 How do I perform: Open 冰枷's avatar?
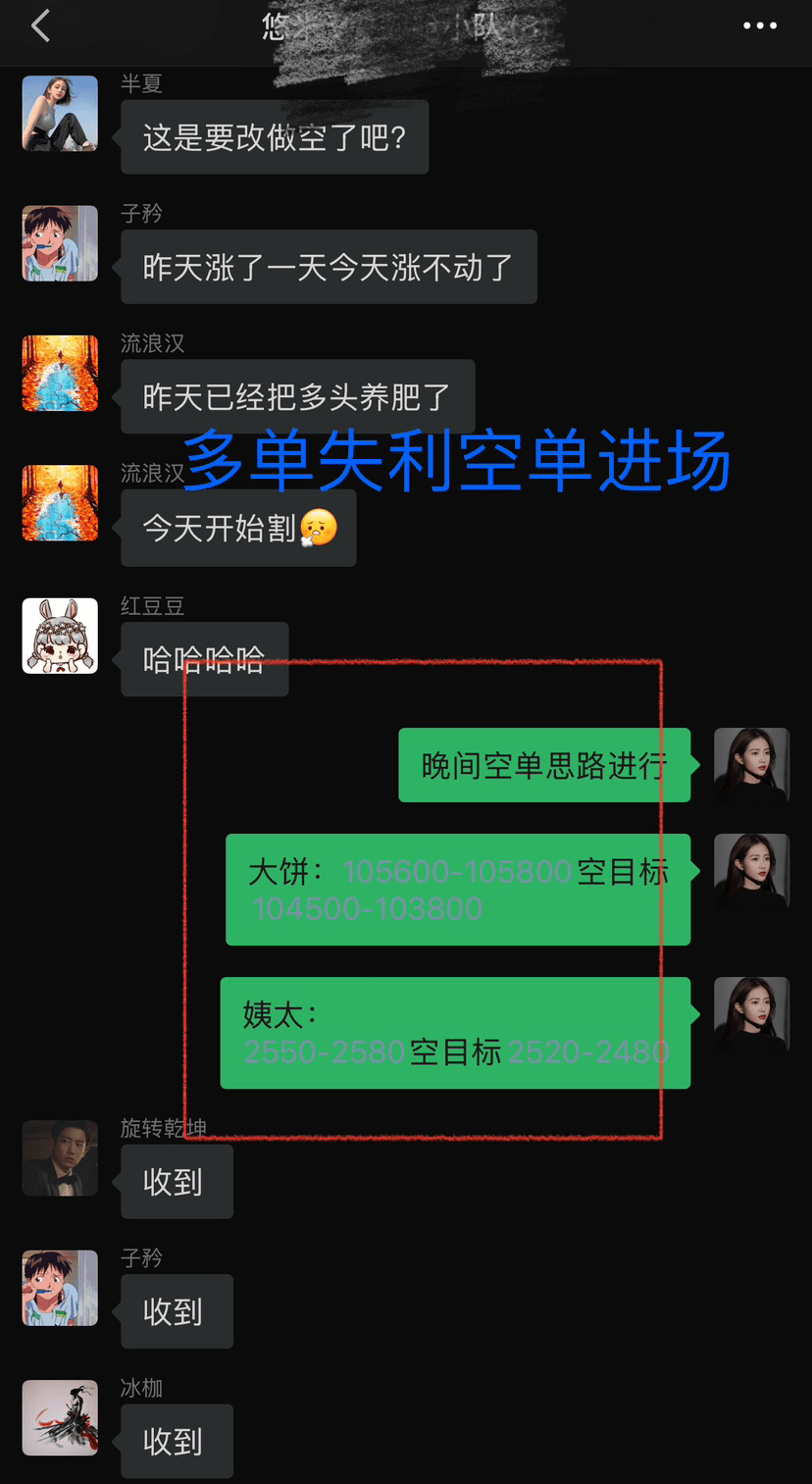60,1418
